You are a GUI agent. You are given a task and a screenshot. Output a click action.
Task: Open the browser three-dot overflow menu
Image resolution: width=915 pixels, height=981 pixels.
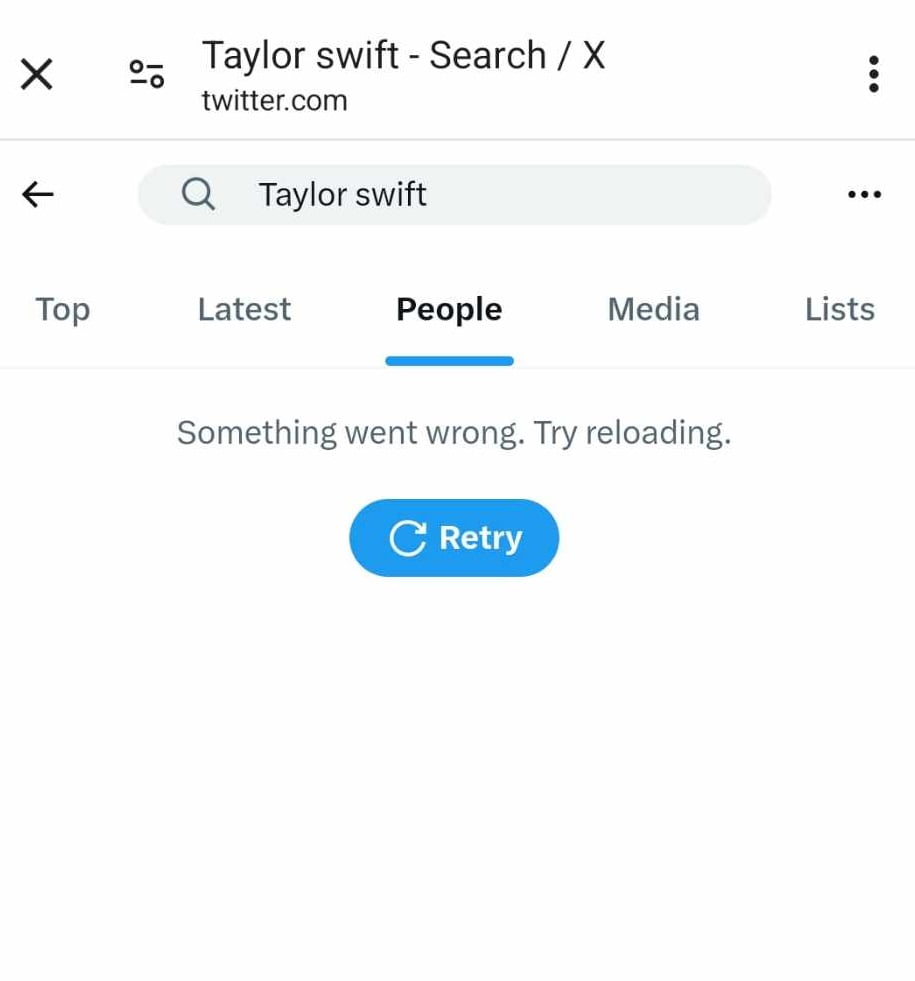pos(873,74)
